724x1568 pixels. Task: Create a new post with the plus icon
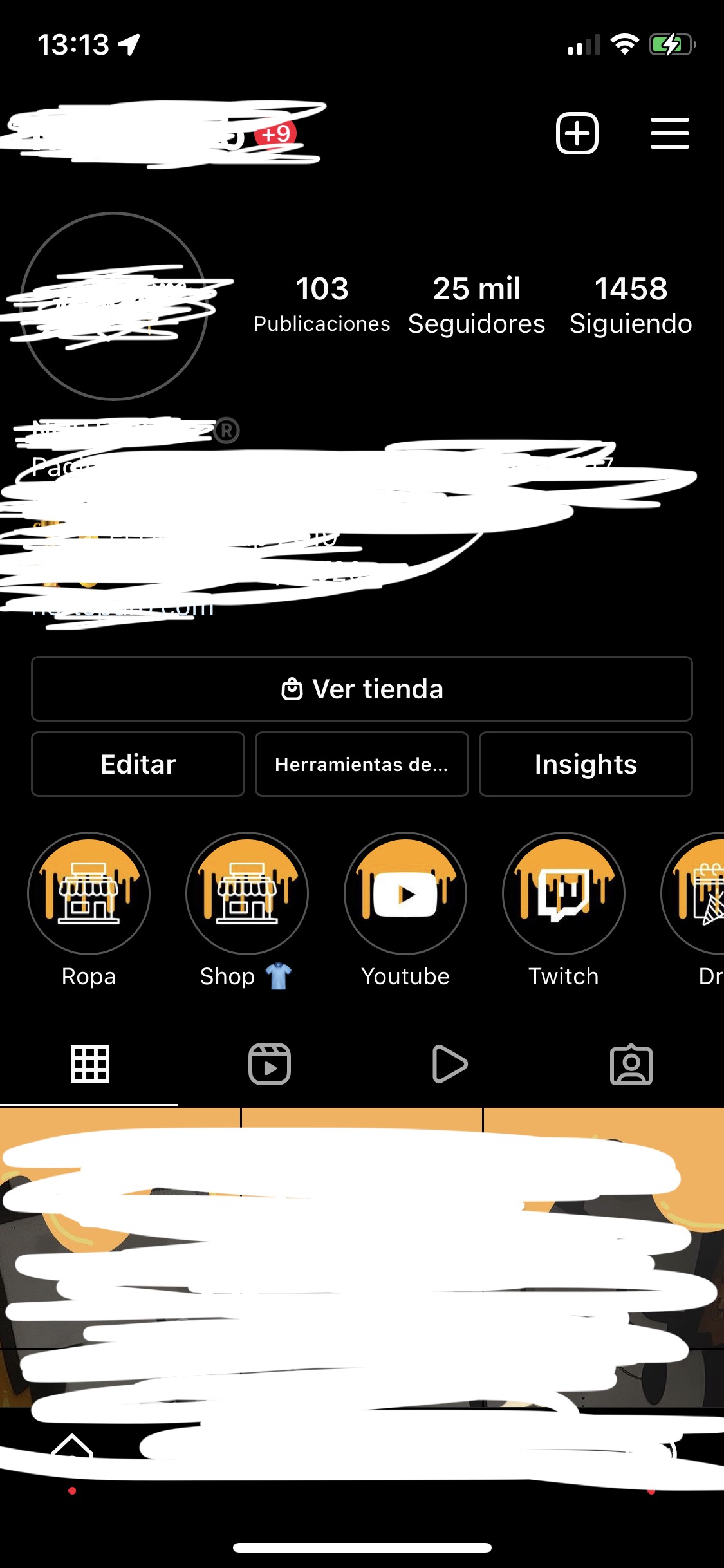pyautogui.click(x=577, y=133)
